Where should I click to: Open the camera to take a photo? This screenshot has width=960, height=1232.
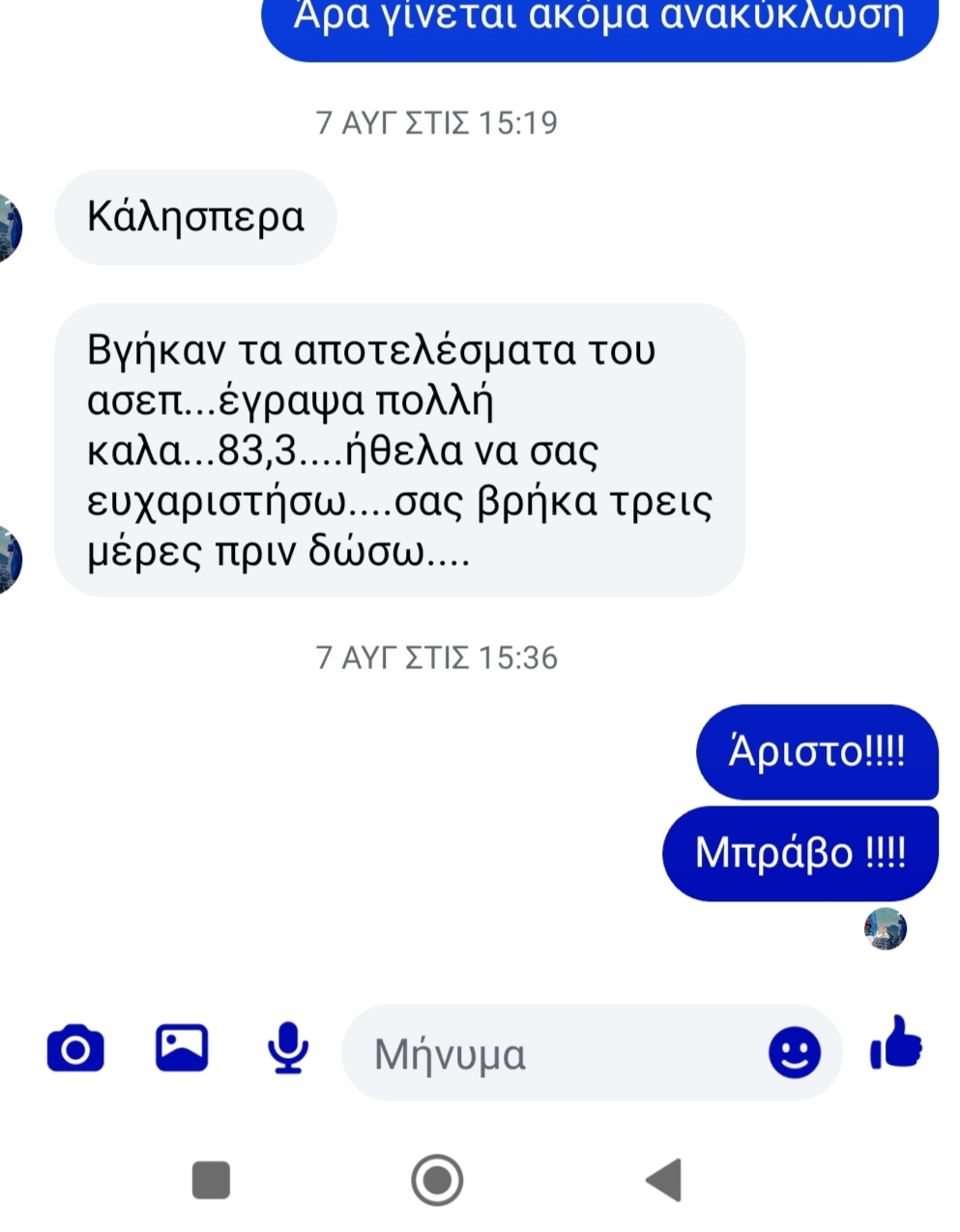[x=75, y=1049]
